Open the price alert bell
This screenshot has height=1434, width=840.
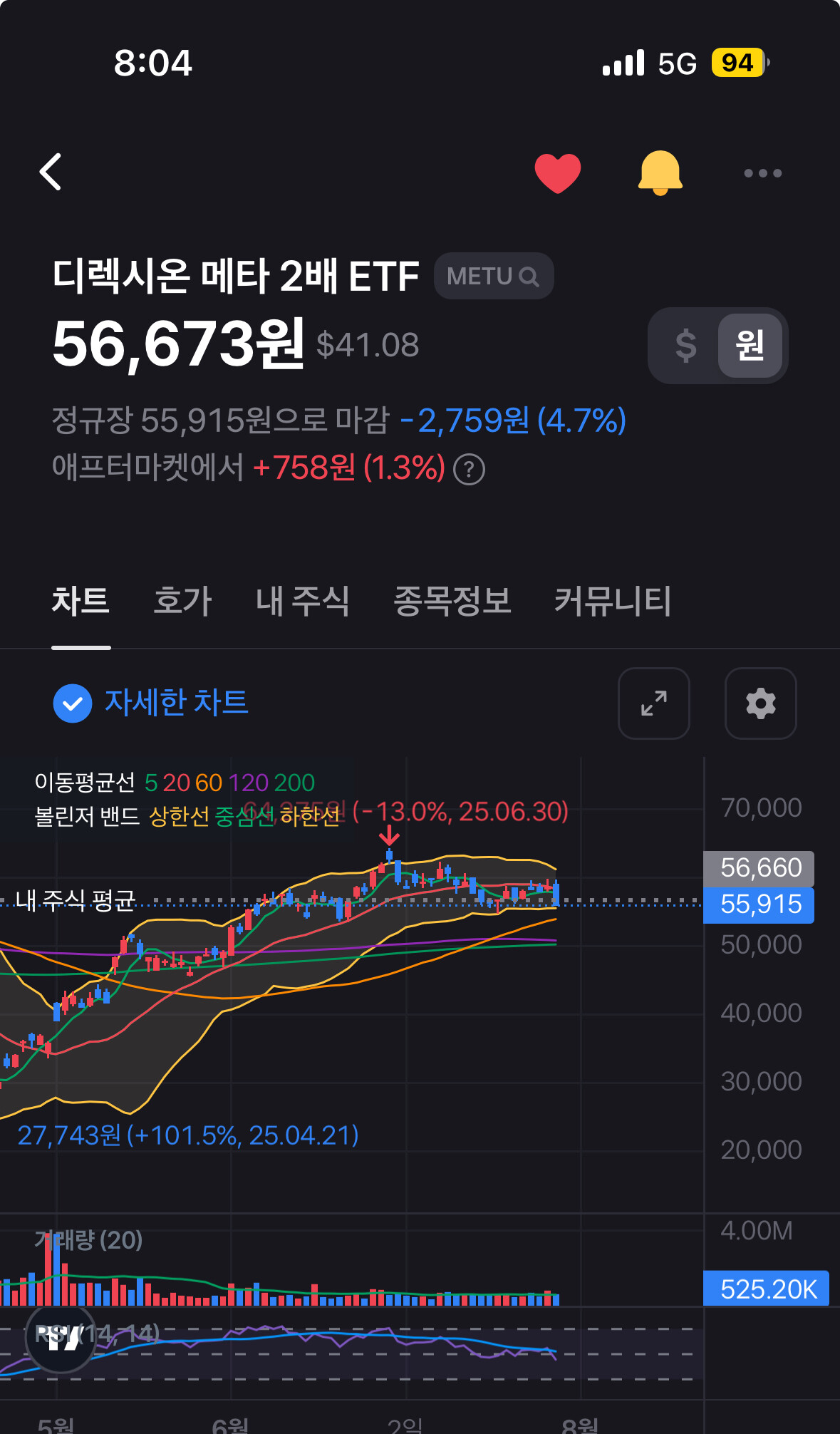point(660,172)
